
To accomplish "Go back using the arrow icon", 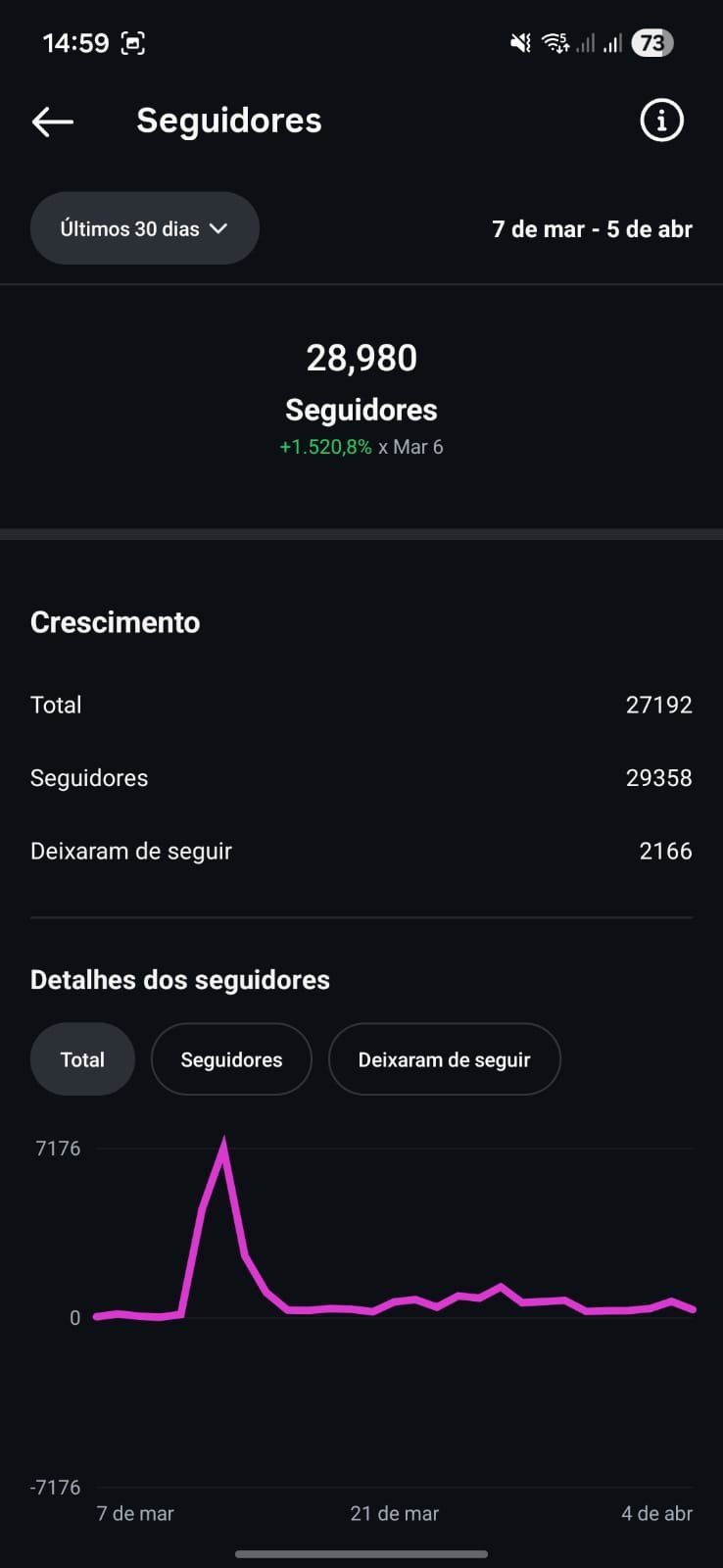I will click(53, 122).
